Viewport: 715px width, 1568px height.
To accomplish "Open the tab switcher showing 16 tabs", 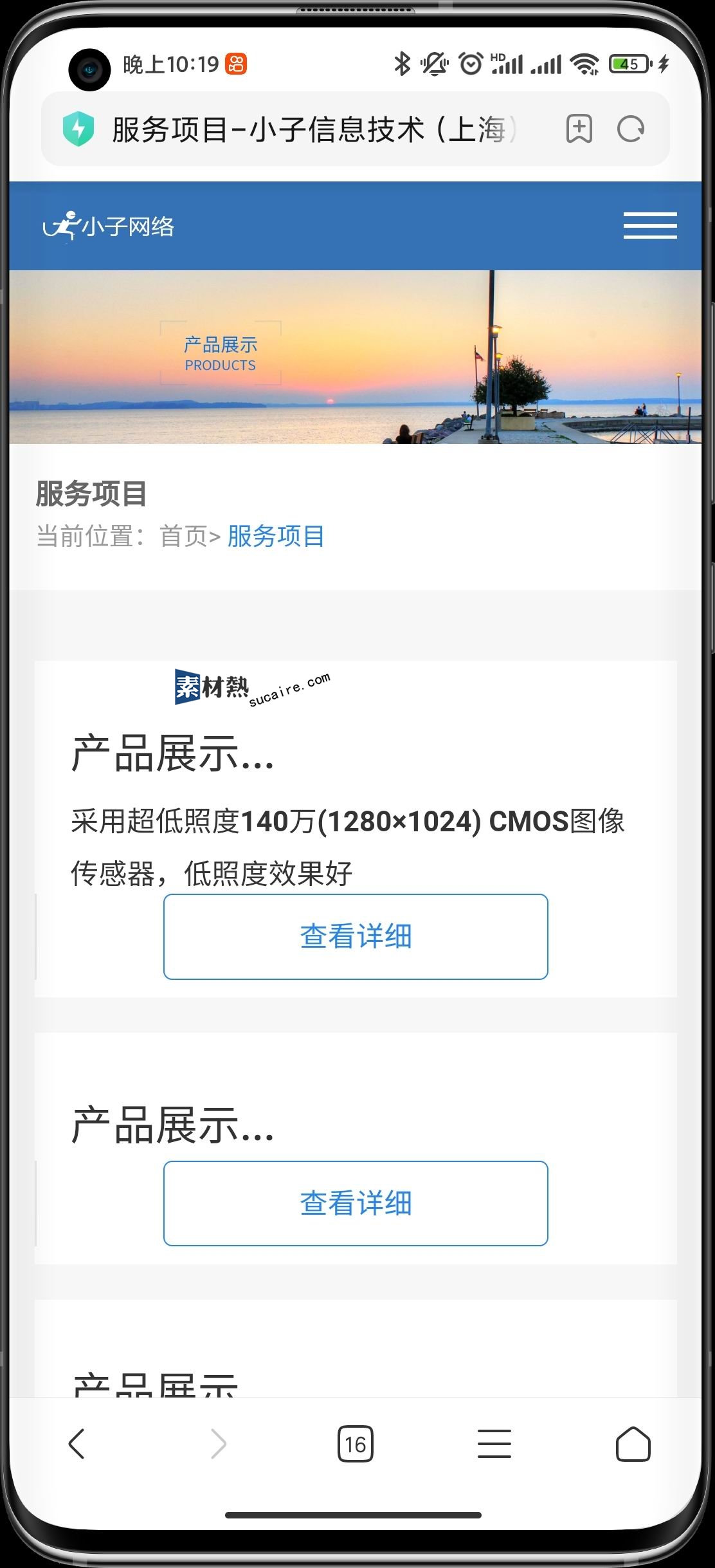I will [356, 1444].
